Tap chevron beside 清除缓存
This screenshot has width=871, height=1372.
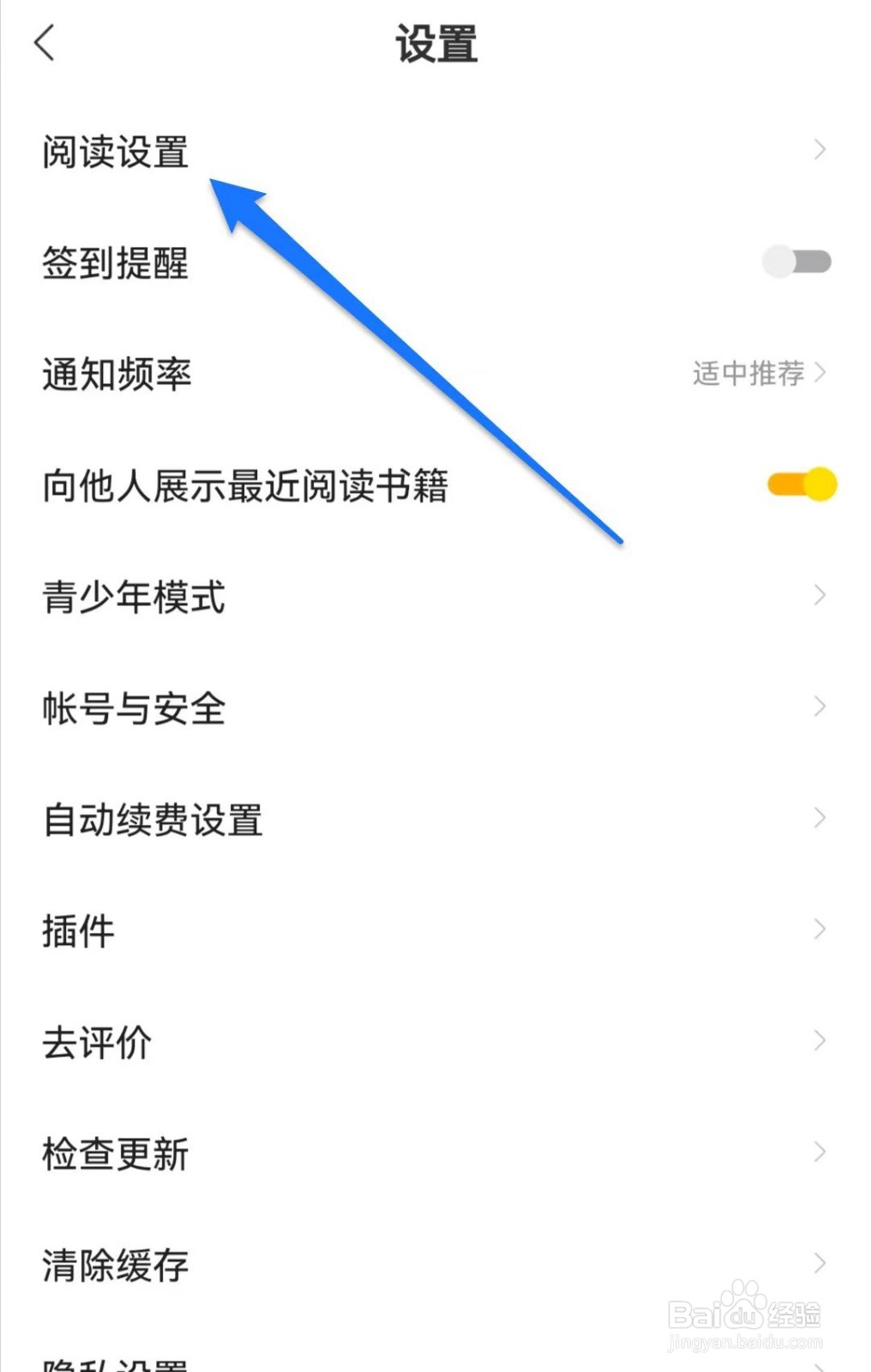(819, 1262)
